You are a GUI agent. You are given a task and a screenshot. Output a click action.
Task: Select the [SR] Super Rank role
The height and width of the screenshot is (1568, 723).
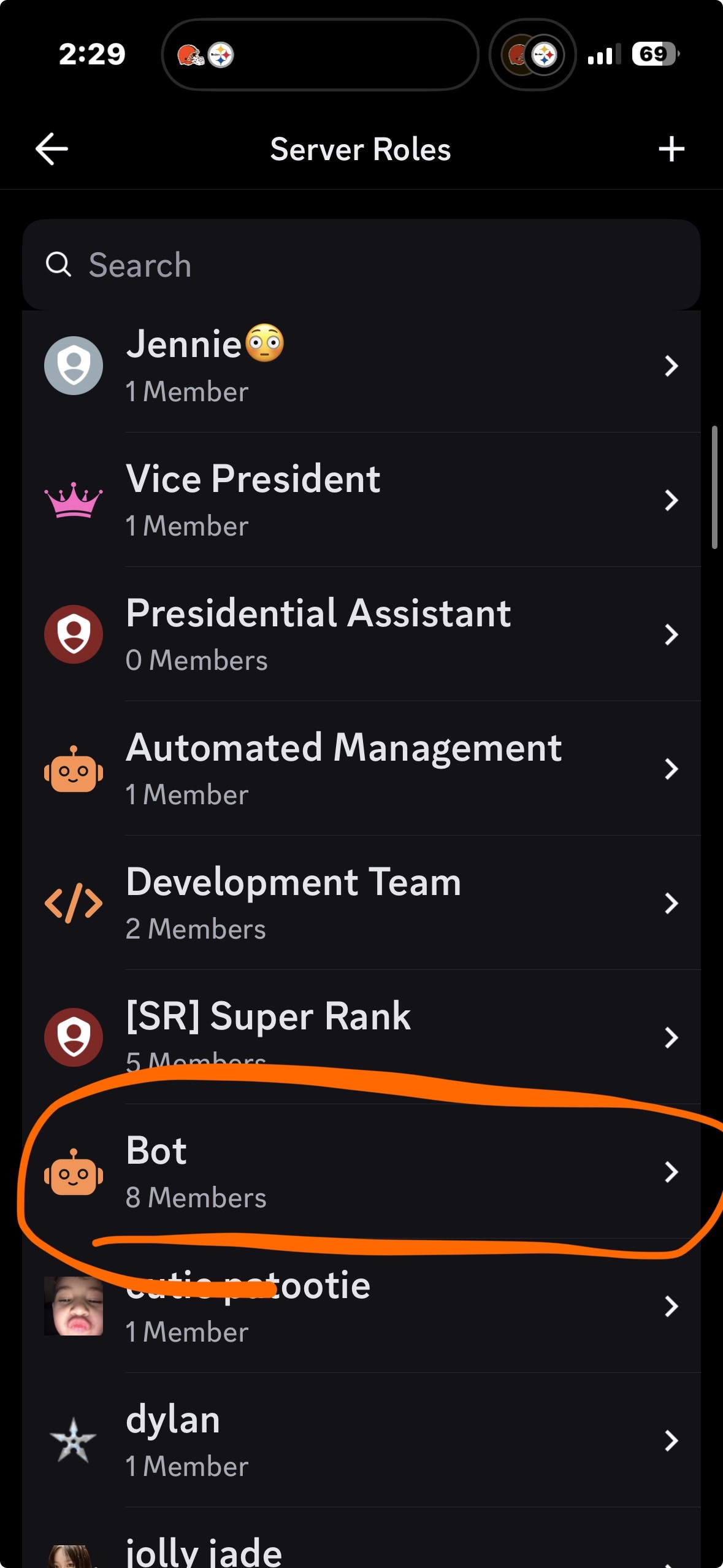(361, 1037)
